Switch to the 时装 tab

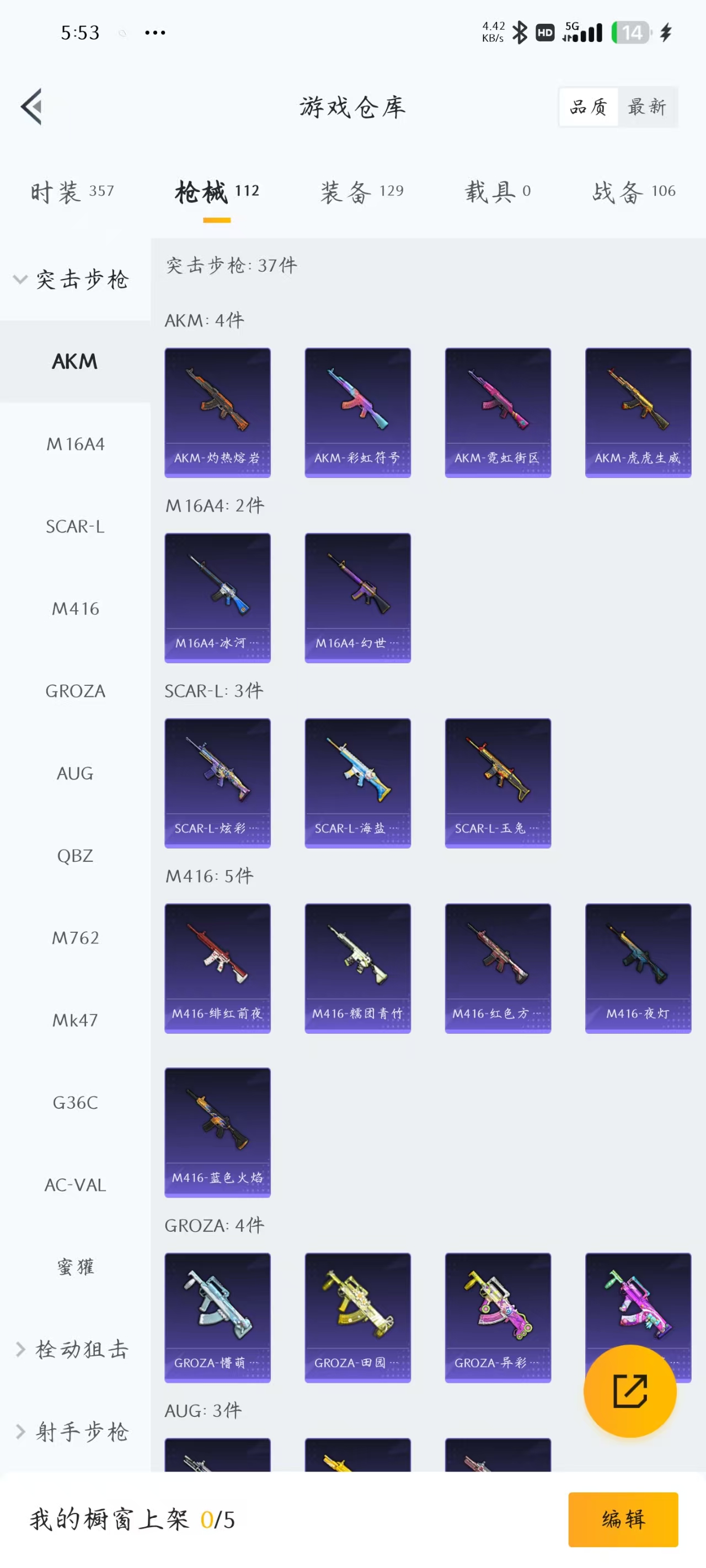(x=72, y=192)
